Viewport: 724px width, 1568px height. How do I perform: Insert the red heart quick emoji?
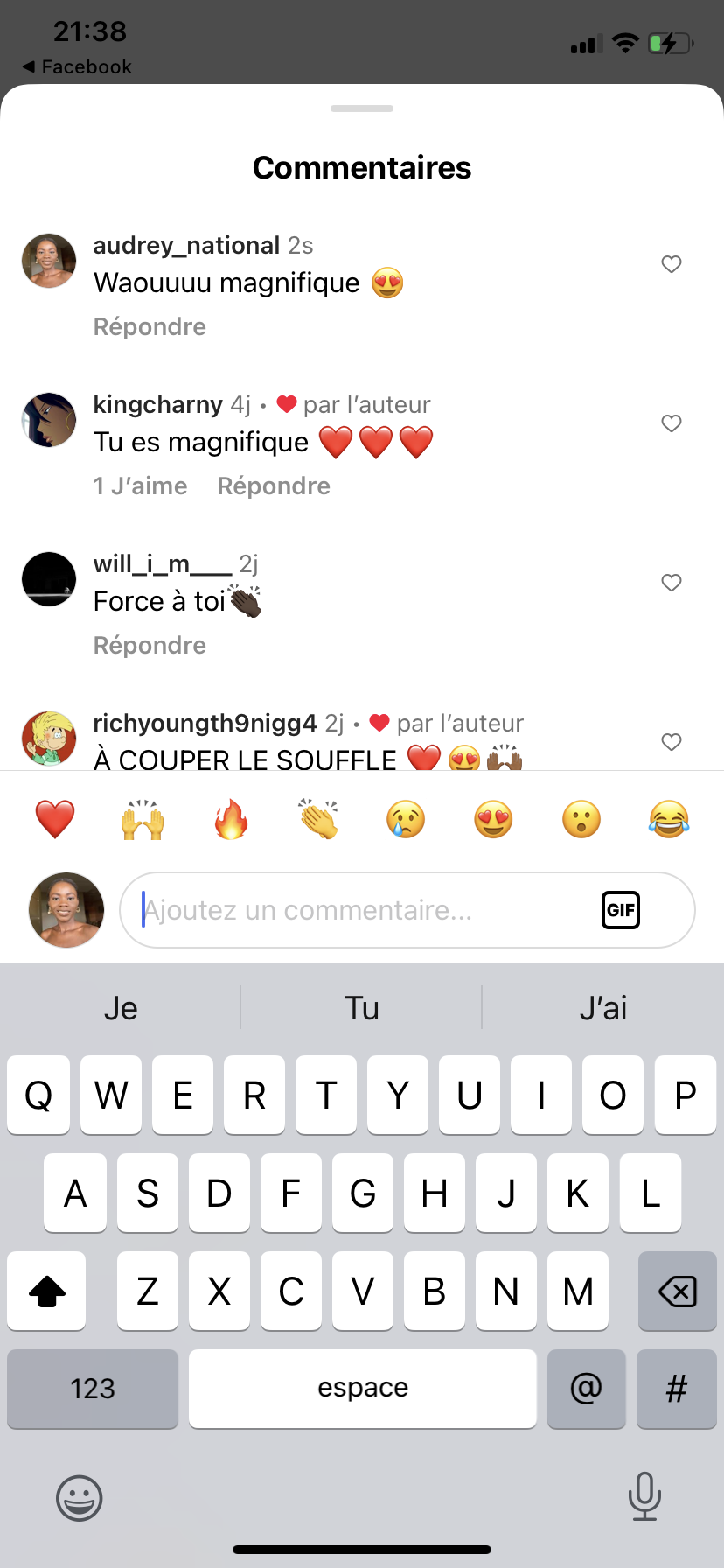pos(55,820)
